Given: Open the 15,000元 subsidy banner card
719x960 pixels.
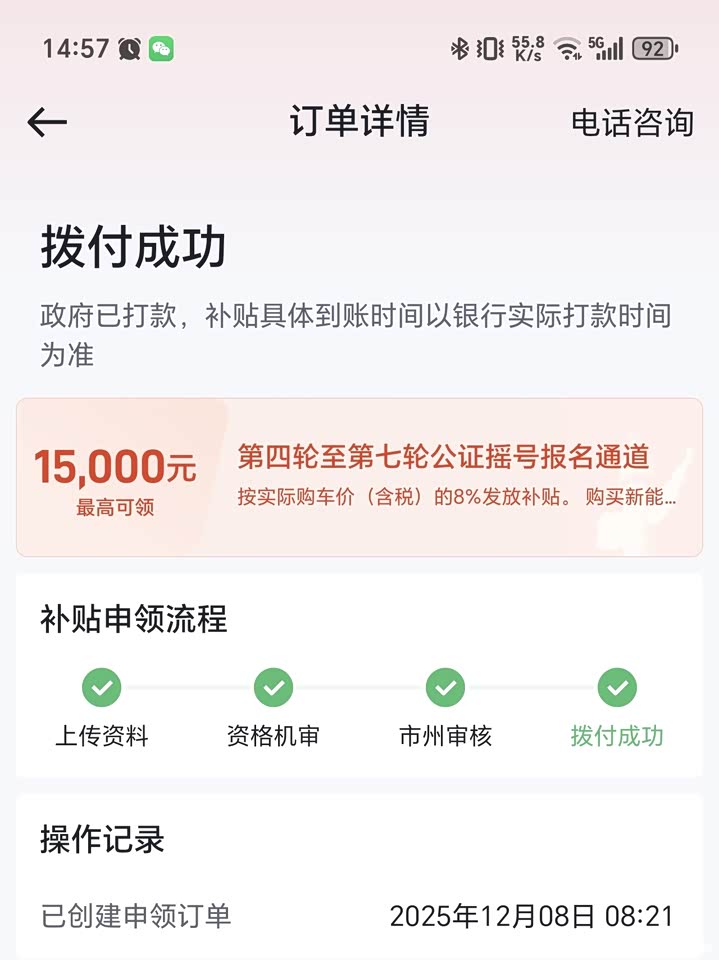Looking at the screenshot, I should coord(359,477).
